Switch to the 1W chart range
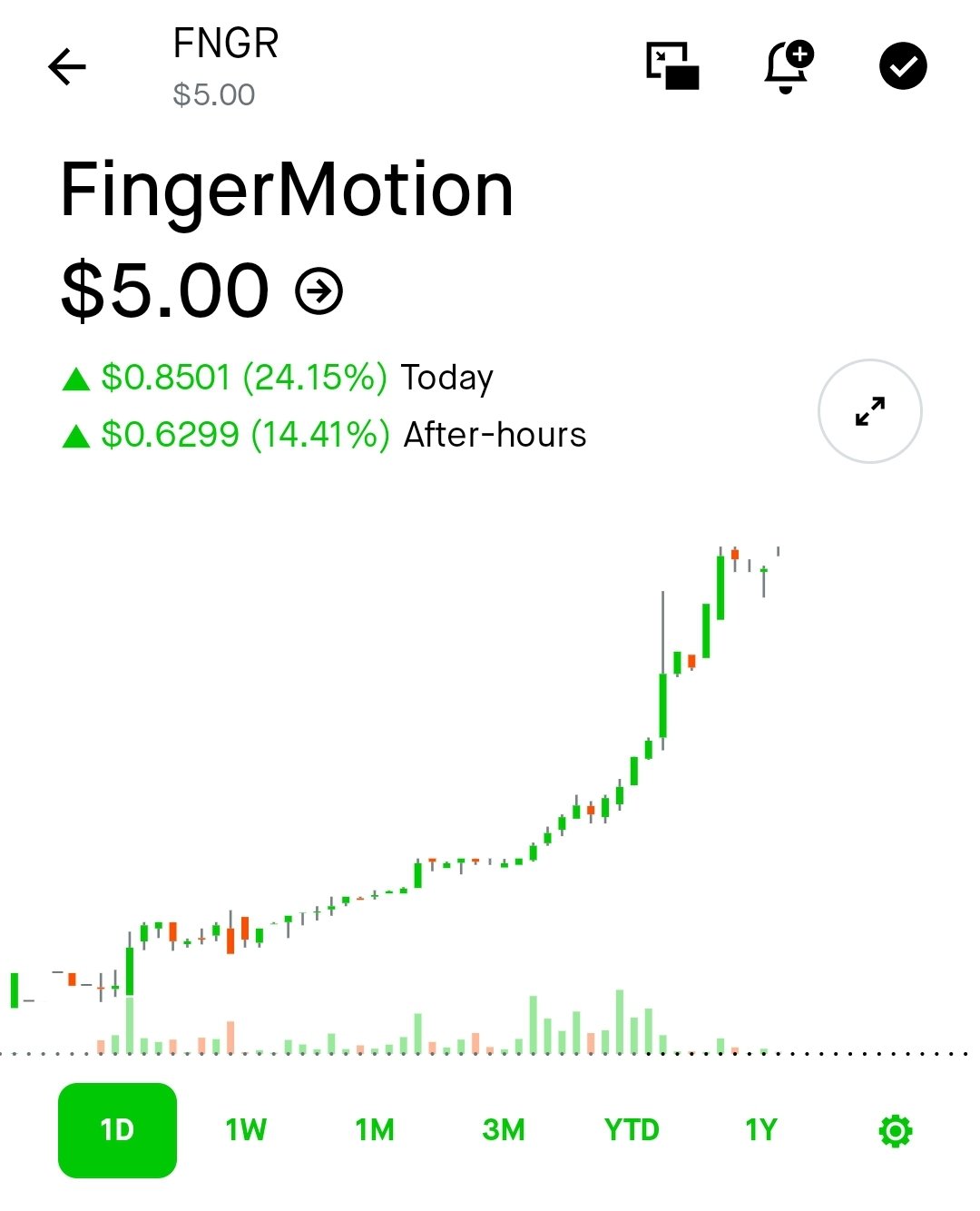This screenshot has height=1211, width=980. 246,1130
